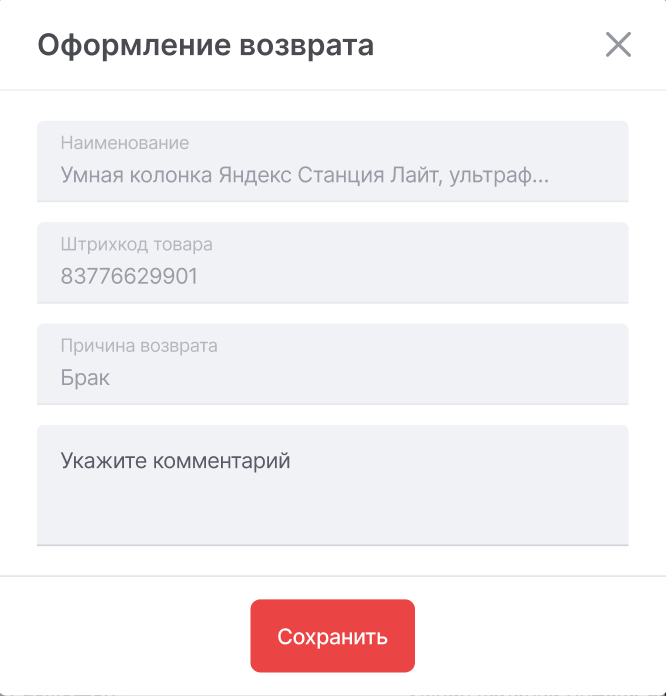This screenshot has width=666, height=696.
Task: Focus the Укажите комментарий text box
Action: (332, 485)
